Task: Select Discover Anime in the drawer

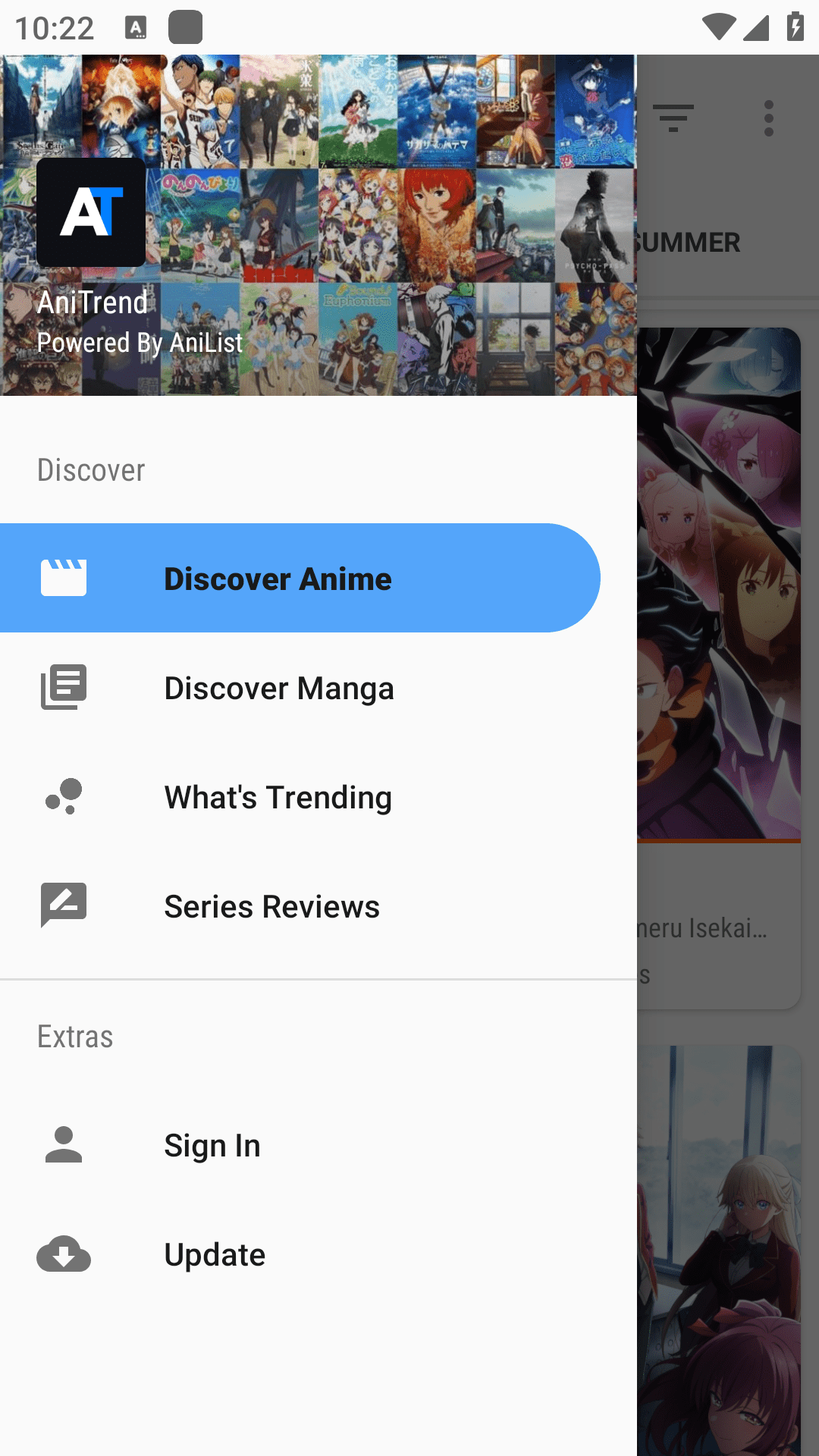Action: [x=278, y=579]
